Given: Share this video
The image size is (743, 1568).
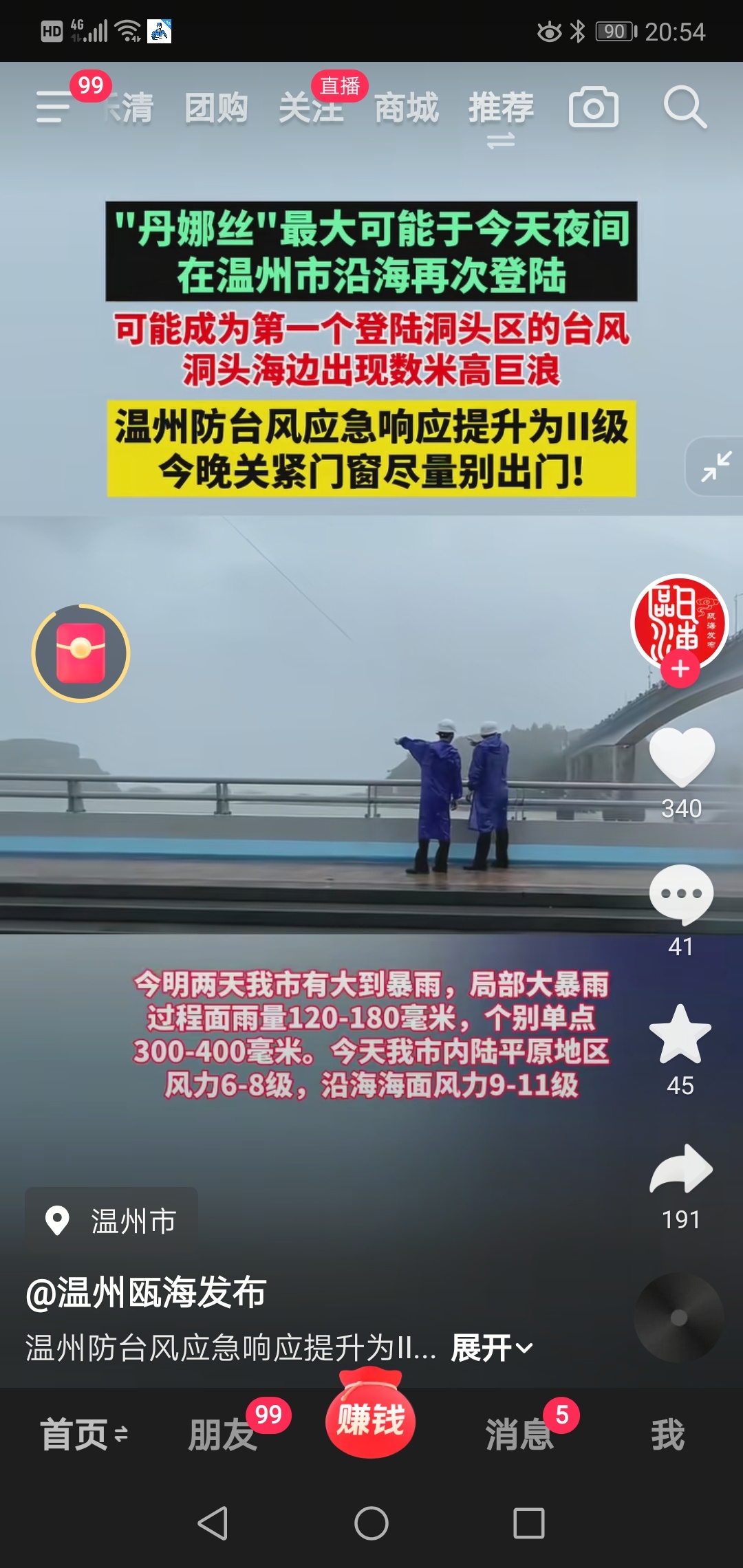Looking at the screenshot, I should click(681, 1169).
